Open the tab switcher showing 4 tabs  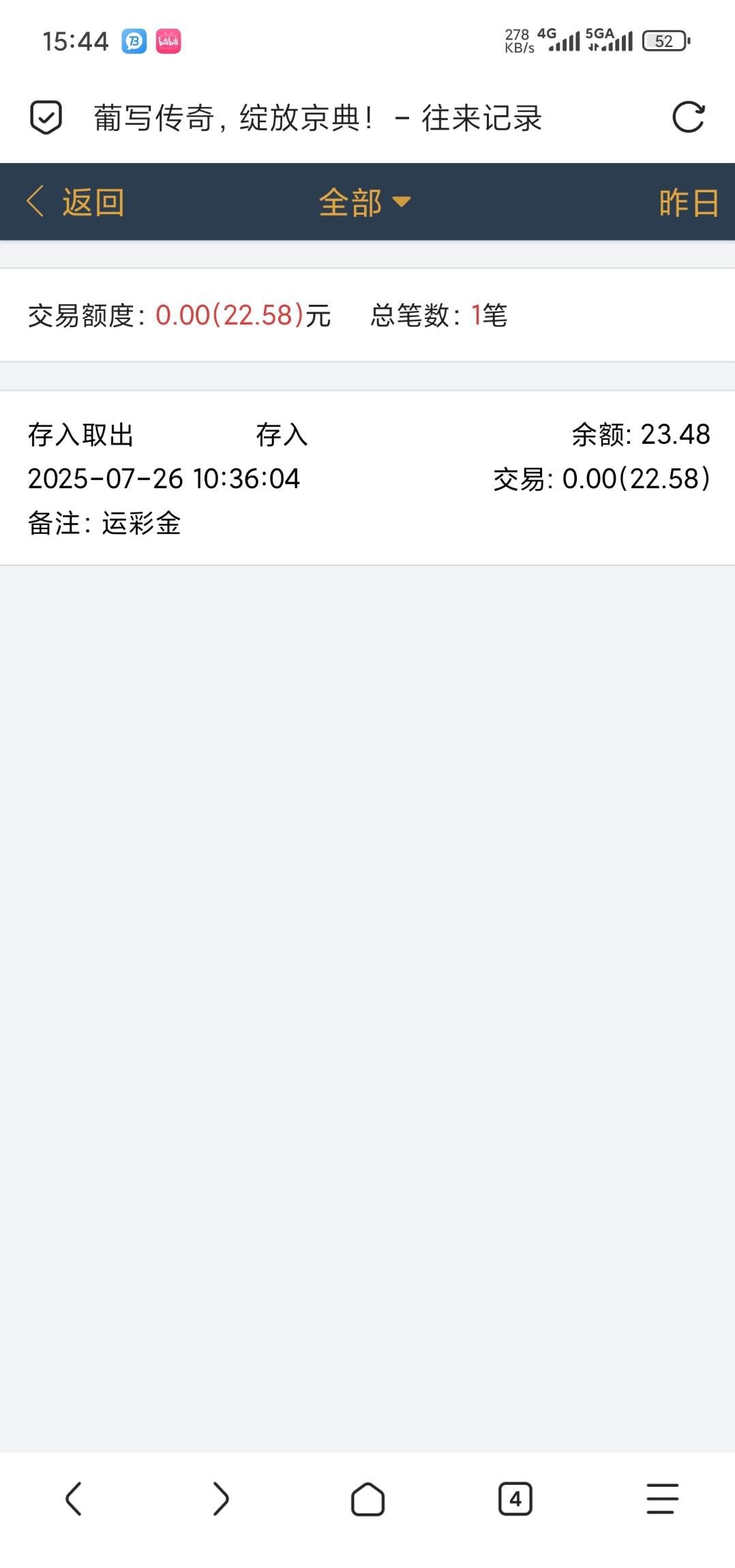click(x=515, y=1499)
